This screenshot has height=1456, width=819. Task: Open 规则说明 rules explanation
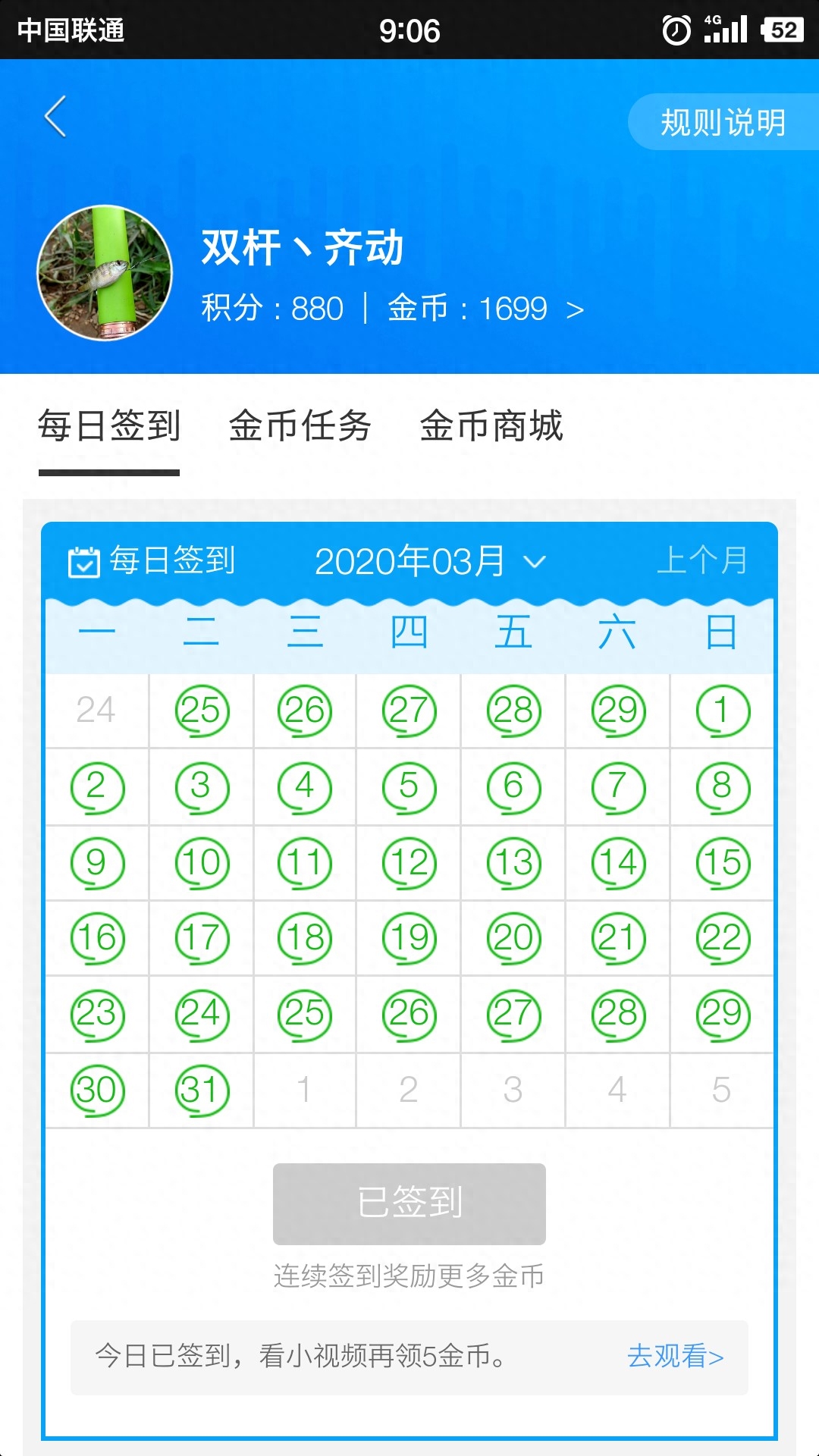[723, 122]
